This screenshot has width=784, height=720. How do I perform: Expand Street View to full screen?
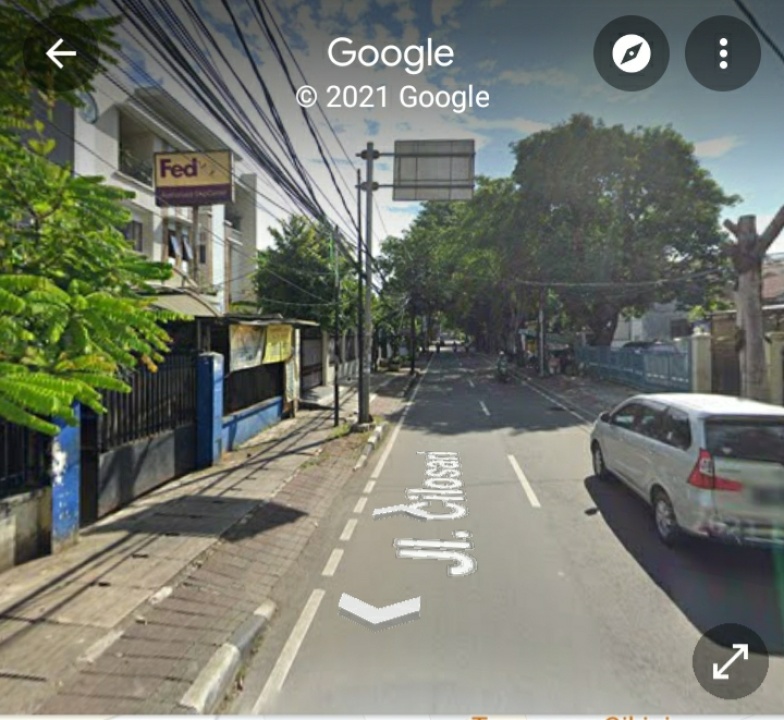tap(730, 661)
